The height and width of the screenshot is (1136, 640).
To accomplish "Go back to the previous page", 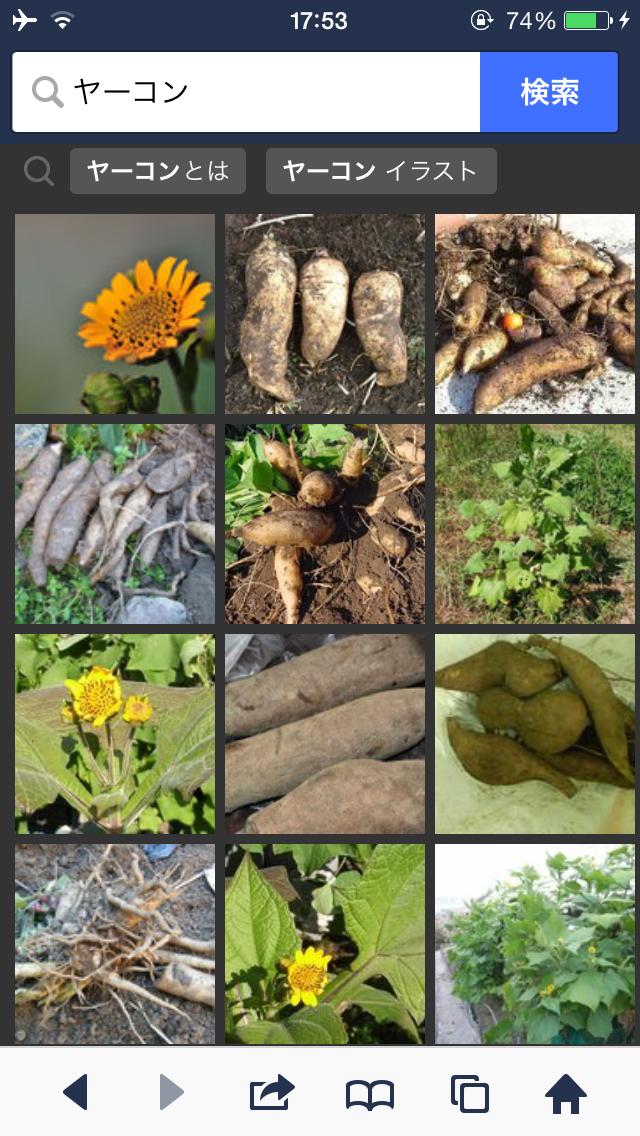I will click(x=76, y=1092).
